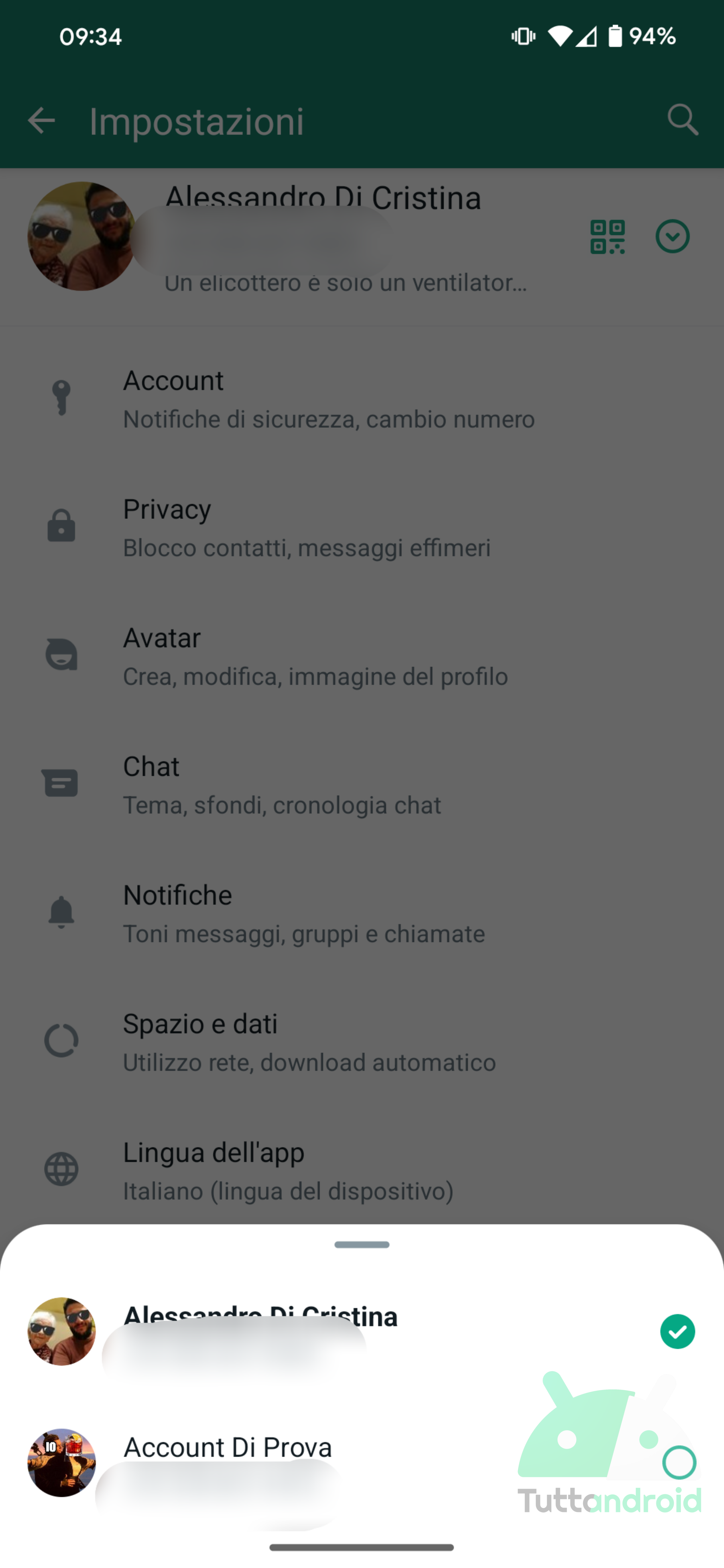724x1568 pixels.
Task: Open Privacy settings
Action: tap(362, 528)
